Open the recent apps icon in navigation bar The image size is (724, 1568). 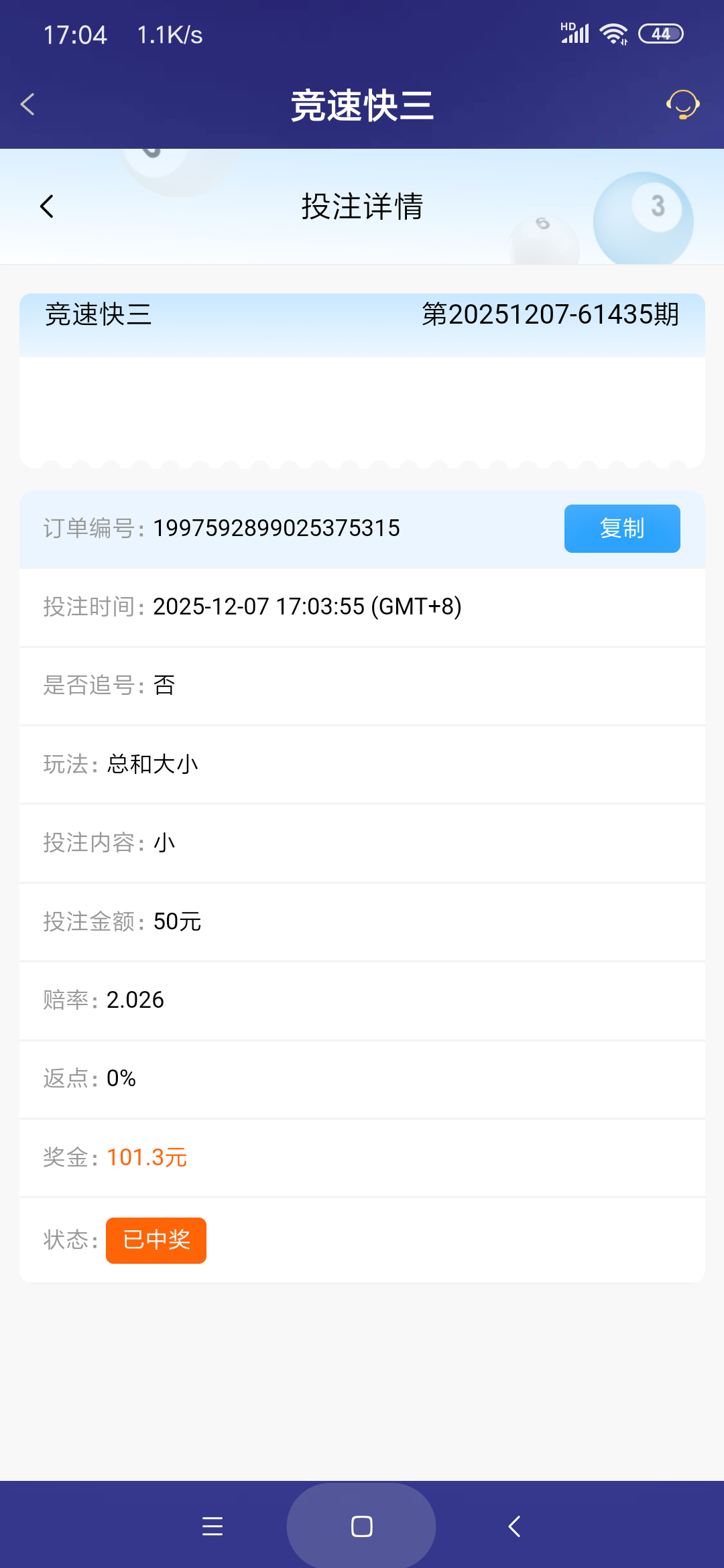[213, 1526]
